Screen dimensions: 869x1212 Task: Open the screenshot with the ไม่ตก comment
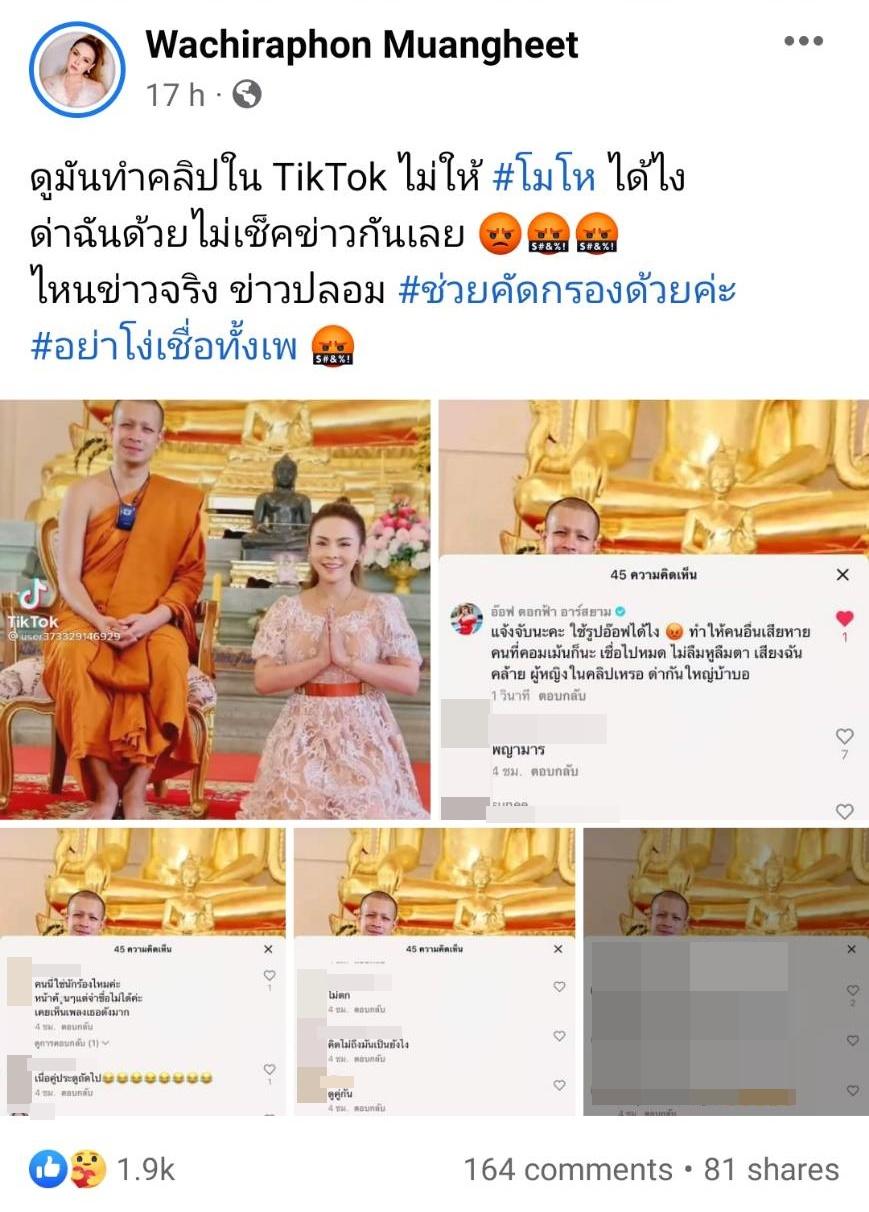tap(434, 971)
